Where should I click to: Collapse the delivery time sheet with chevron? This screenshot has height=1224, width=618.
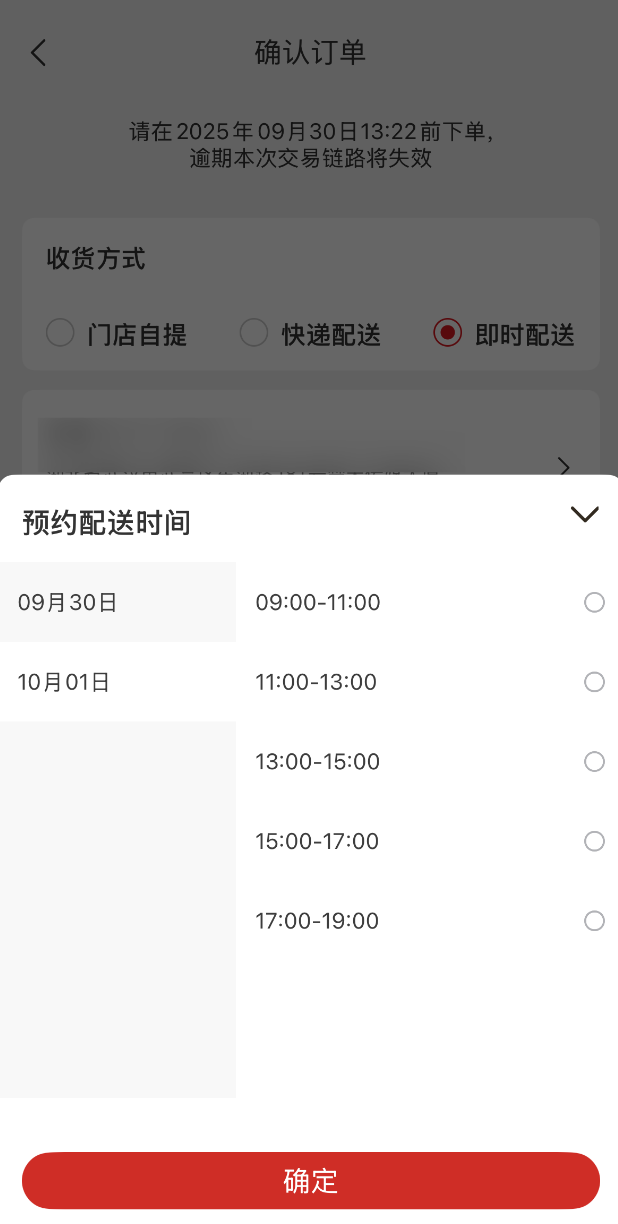pyautogui.click(x=584, y=515)
